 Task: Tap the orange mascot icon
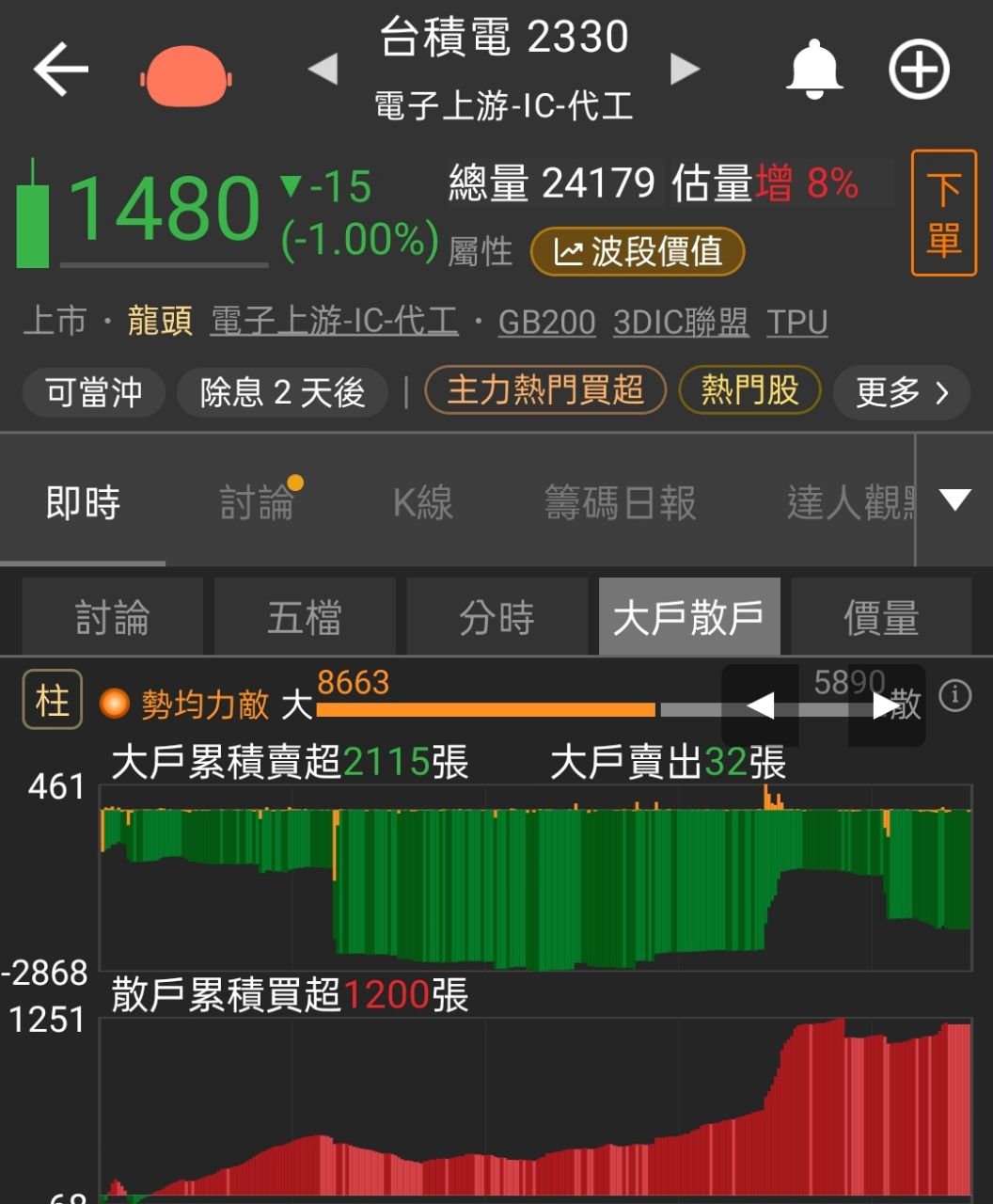(186, 75)
